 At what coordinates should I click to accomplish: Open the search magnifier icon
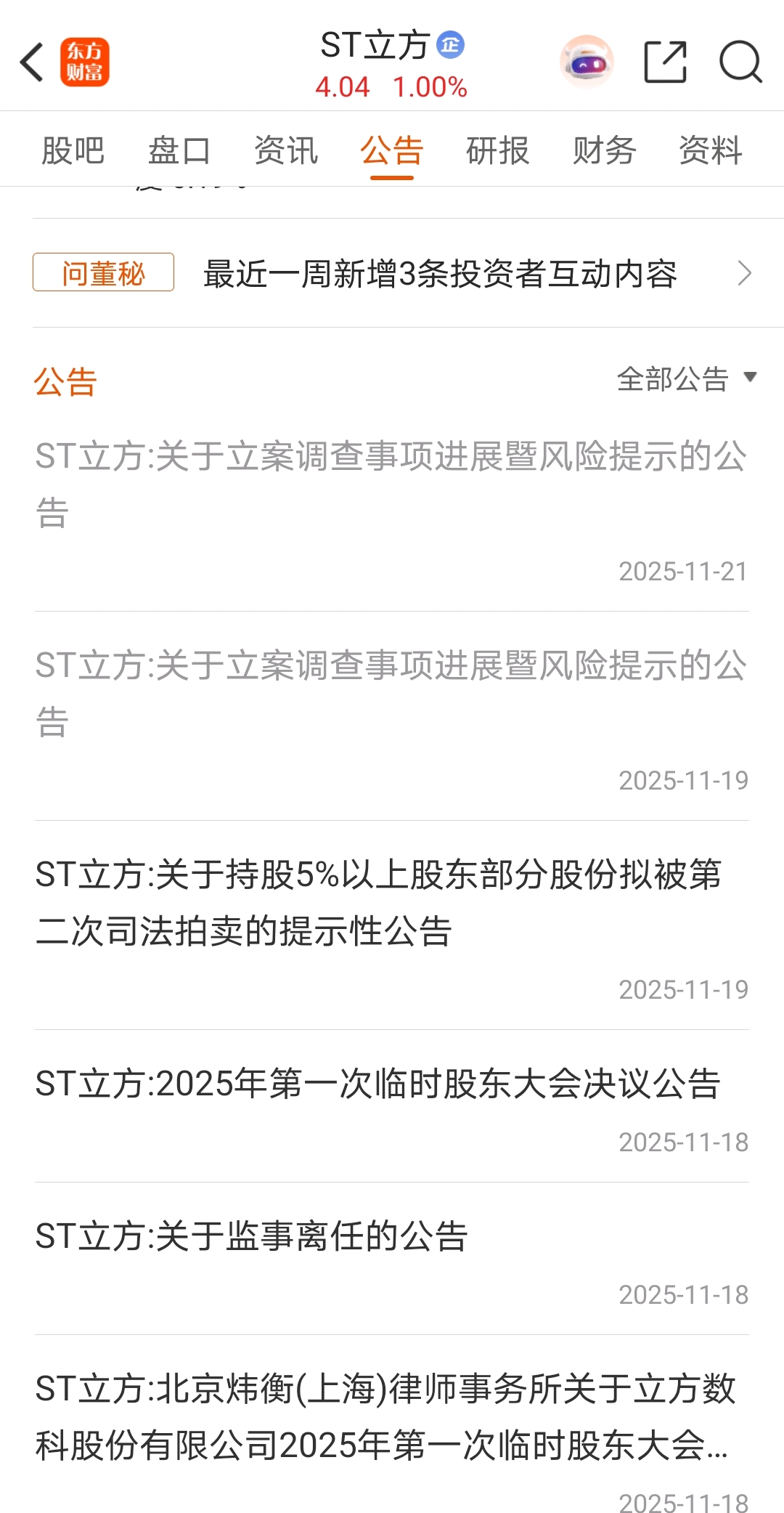[740, 62]
